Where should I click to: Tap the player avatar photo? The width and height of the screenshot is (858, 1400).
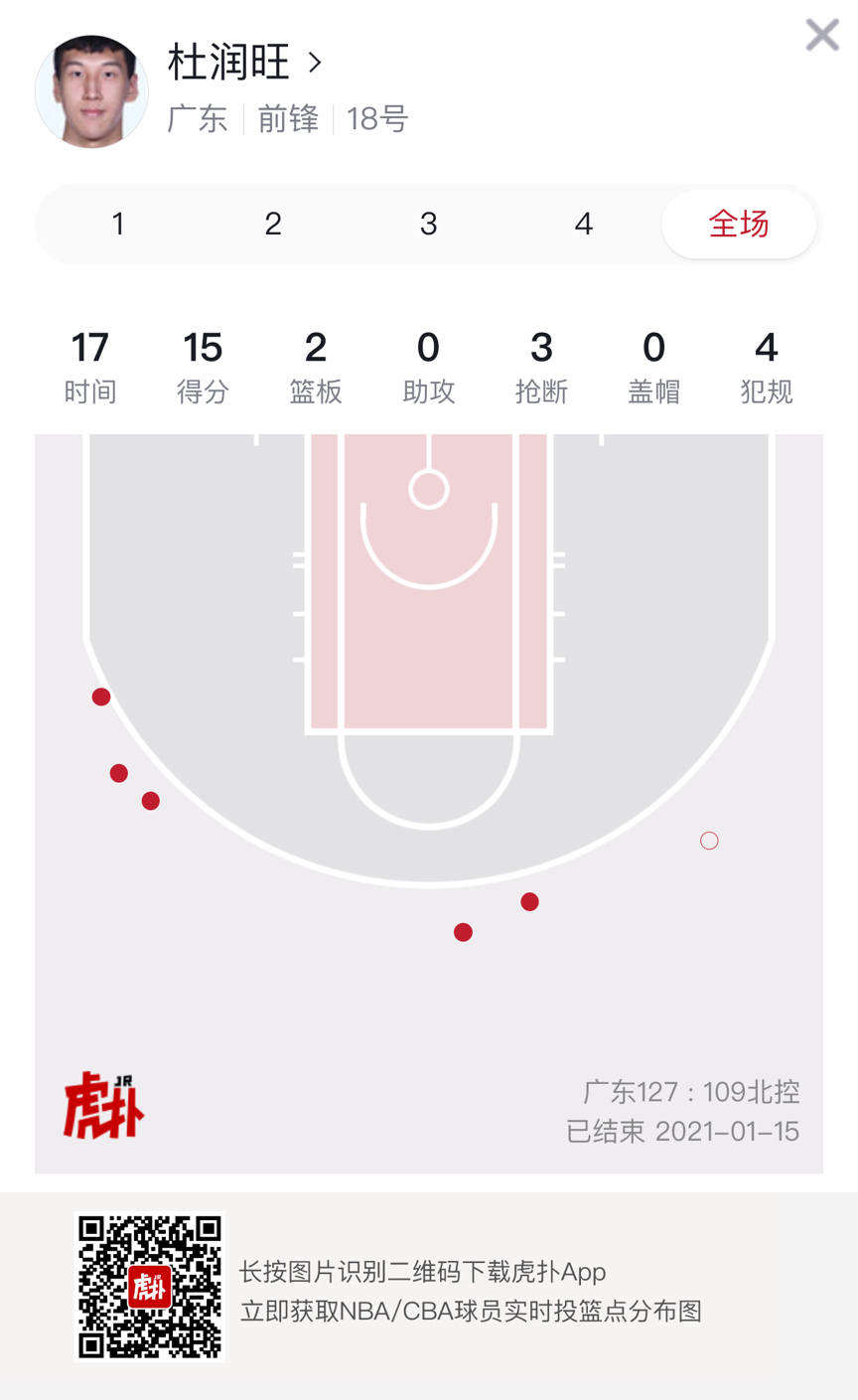91,91
